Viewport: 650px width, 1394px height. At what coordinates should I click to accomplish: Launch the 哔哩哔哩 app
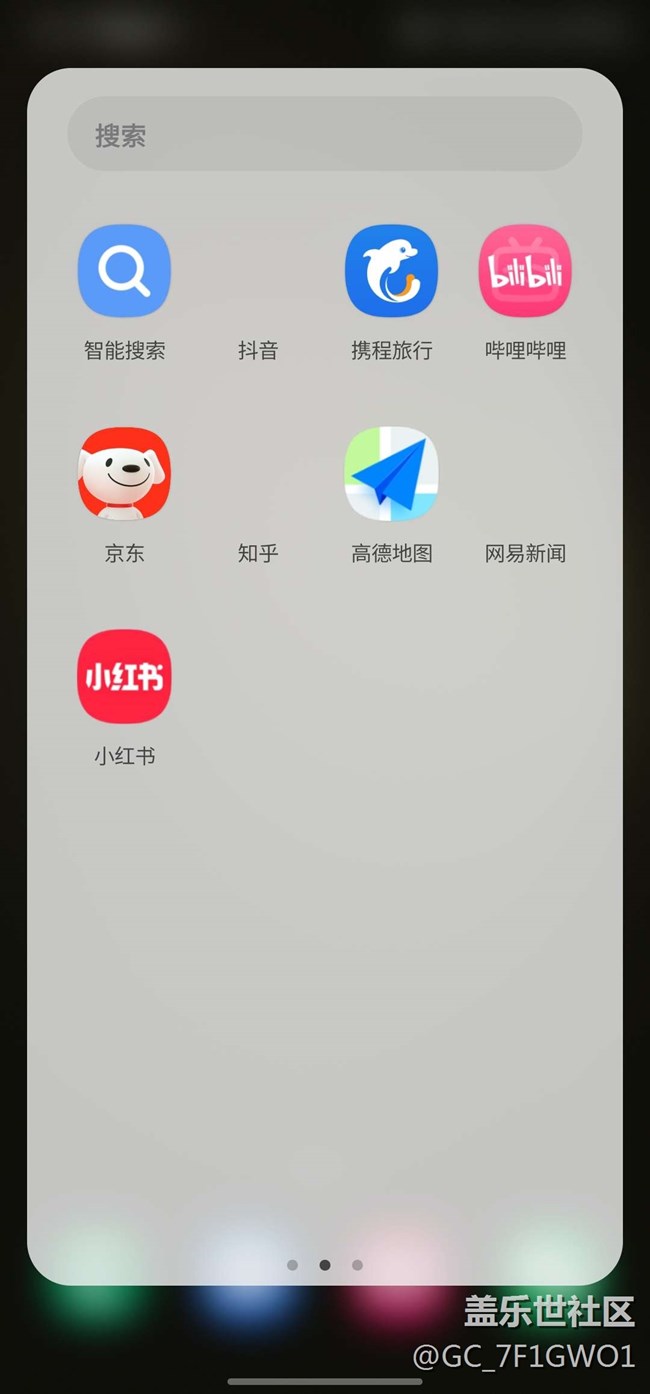[x=525, y=271]
